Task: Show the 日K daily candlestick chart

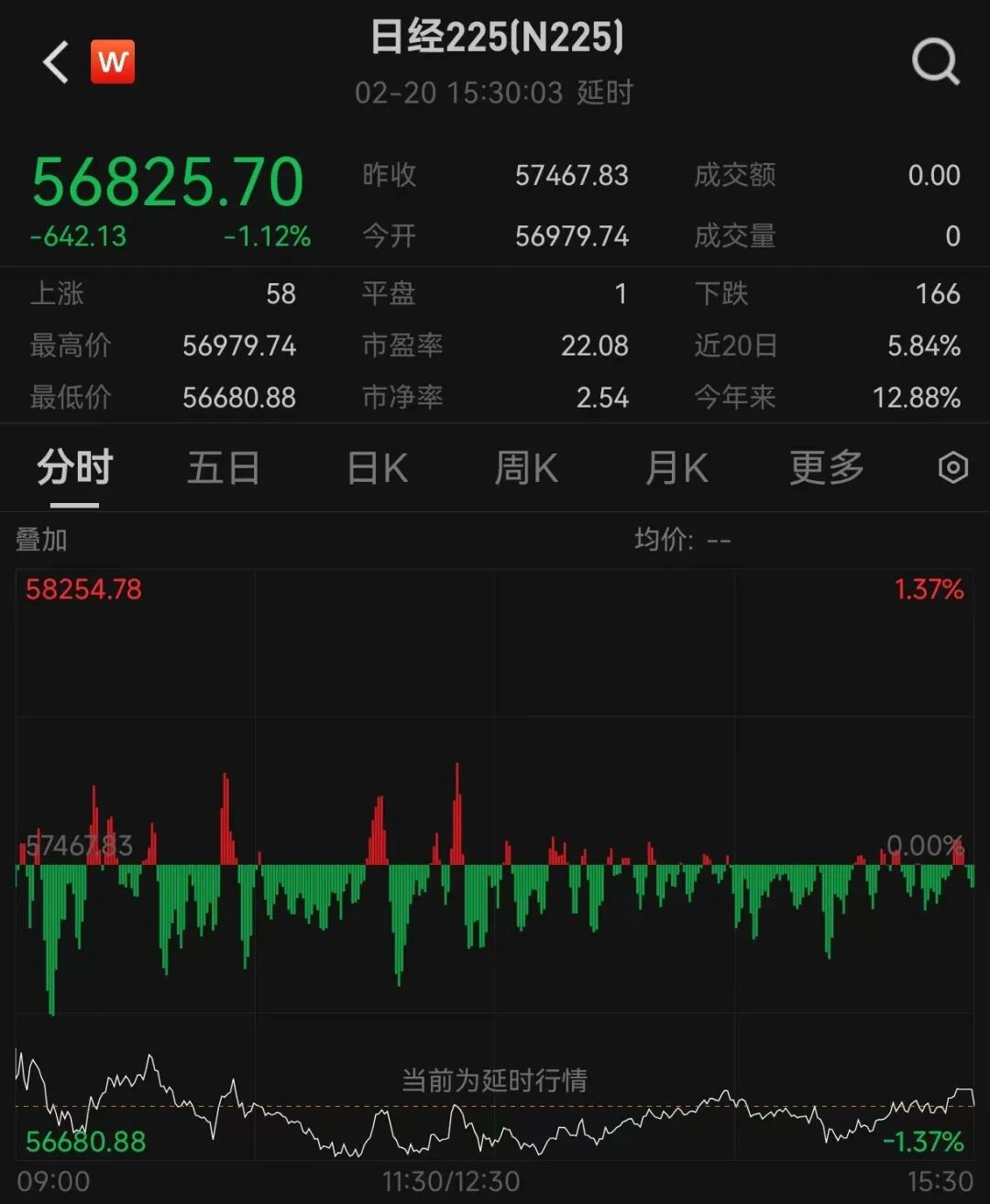Action: [377, 468]
